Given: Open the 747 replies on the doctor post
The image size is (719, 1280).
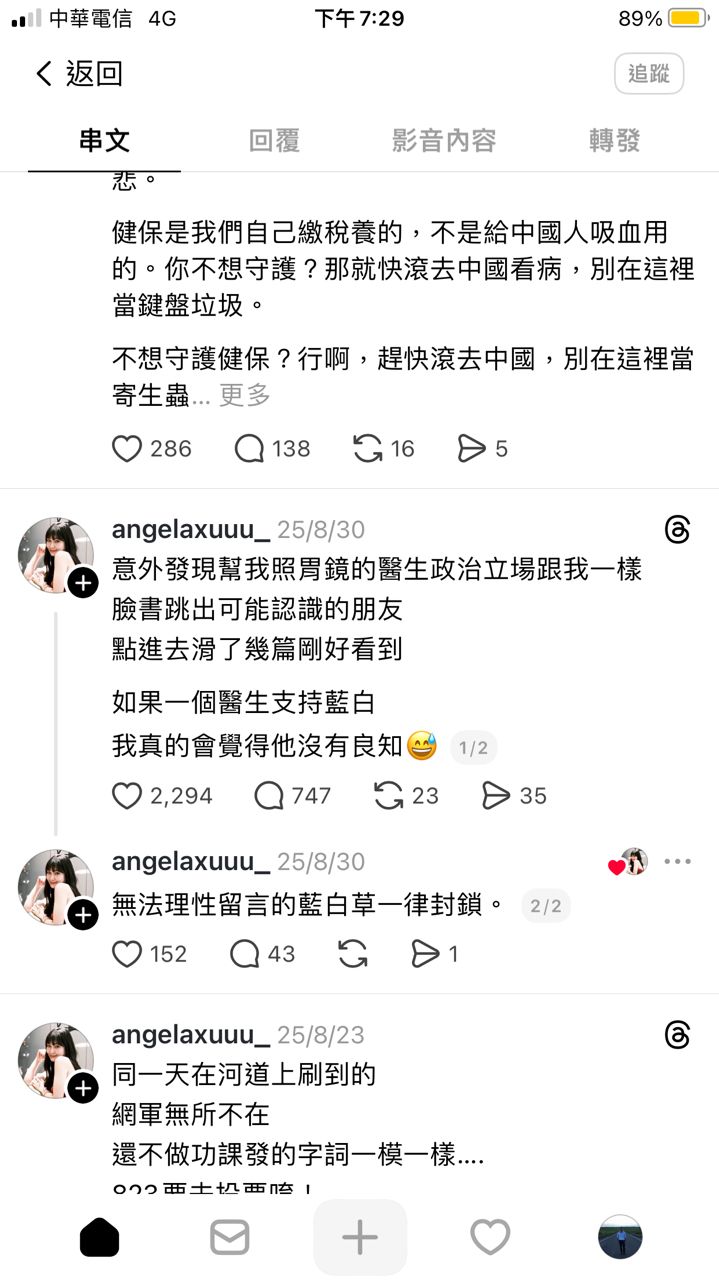Looking at the screenshot, I should click(x=269, y=796).
